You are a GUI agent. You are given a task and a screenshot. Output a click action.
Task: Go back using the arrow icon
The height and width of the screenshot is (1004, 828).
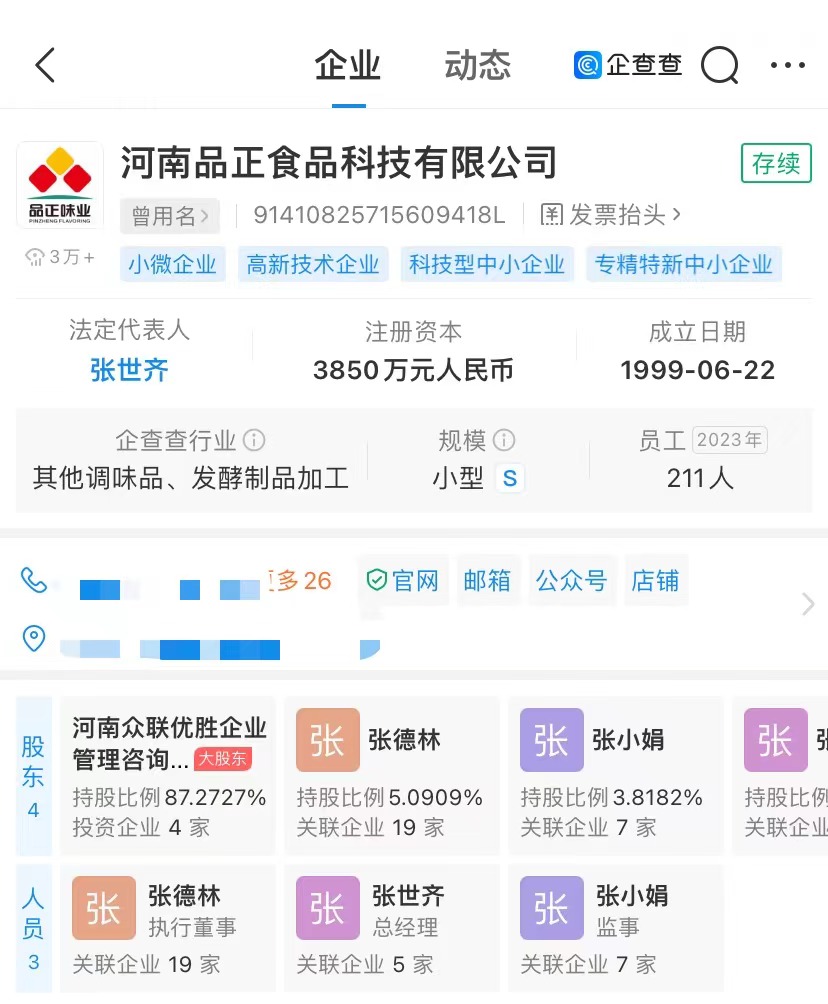[x=45, y=66]
